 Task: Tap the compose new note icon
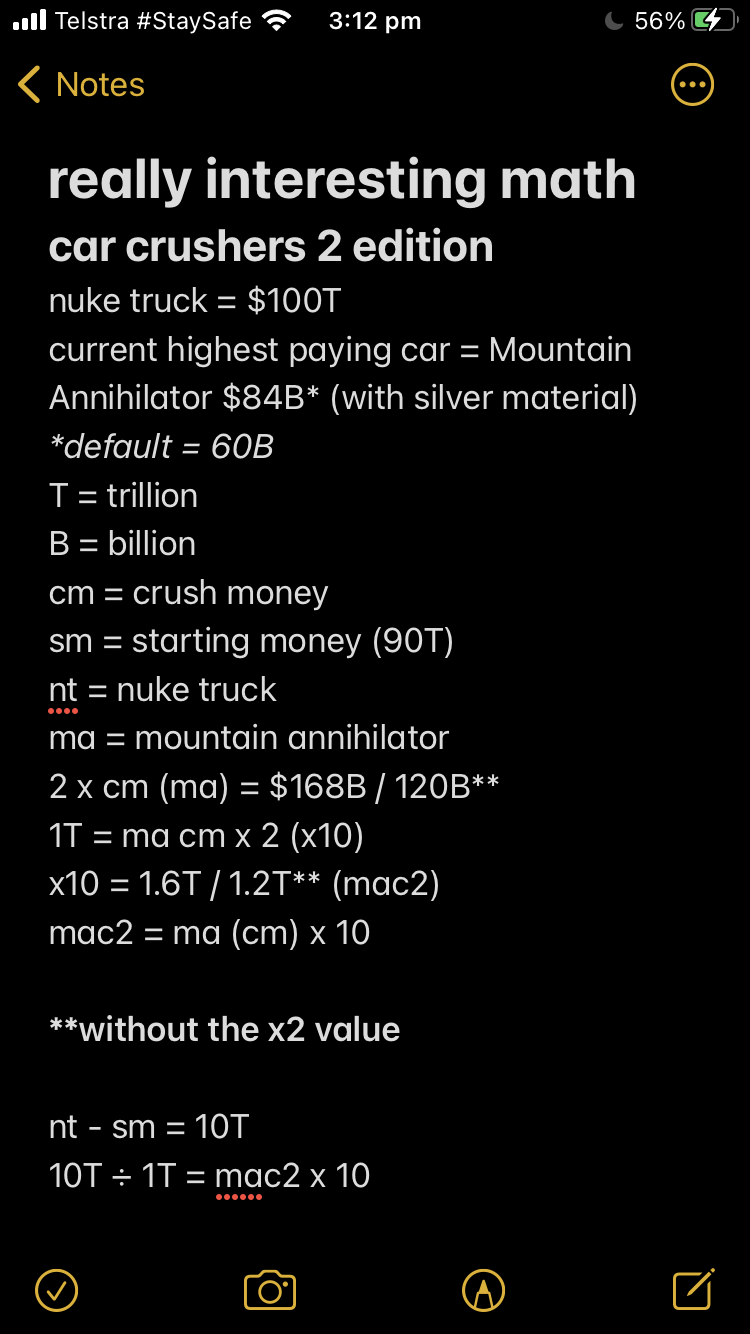(694, 1290)
